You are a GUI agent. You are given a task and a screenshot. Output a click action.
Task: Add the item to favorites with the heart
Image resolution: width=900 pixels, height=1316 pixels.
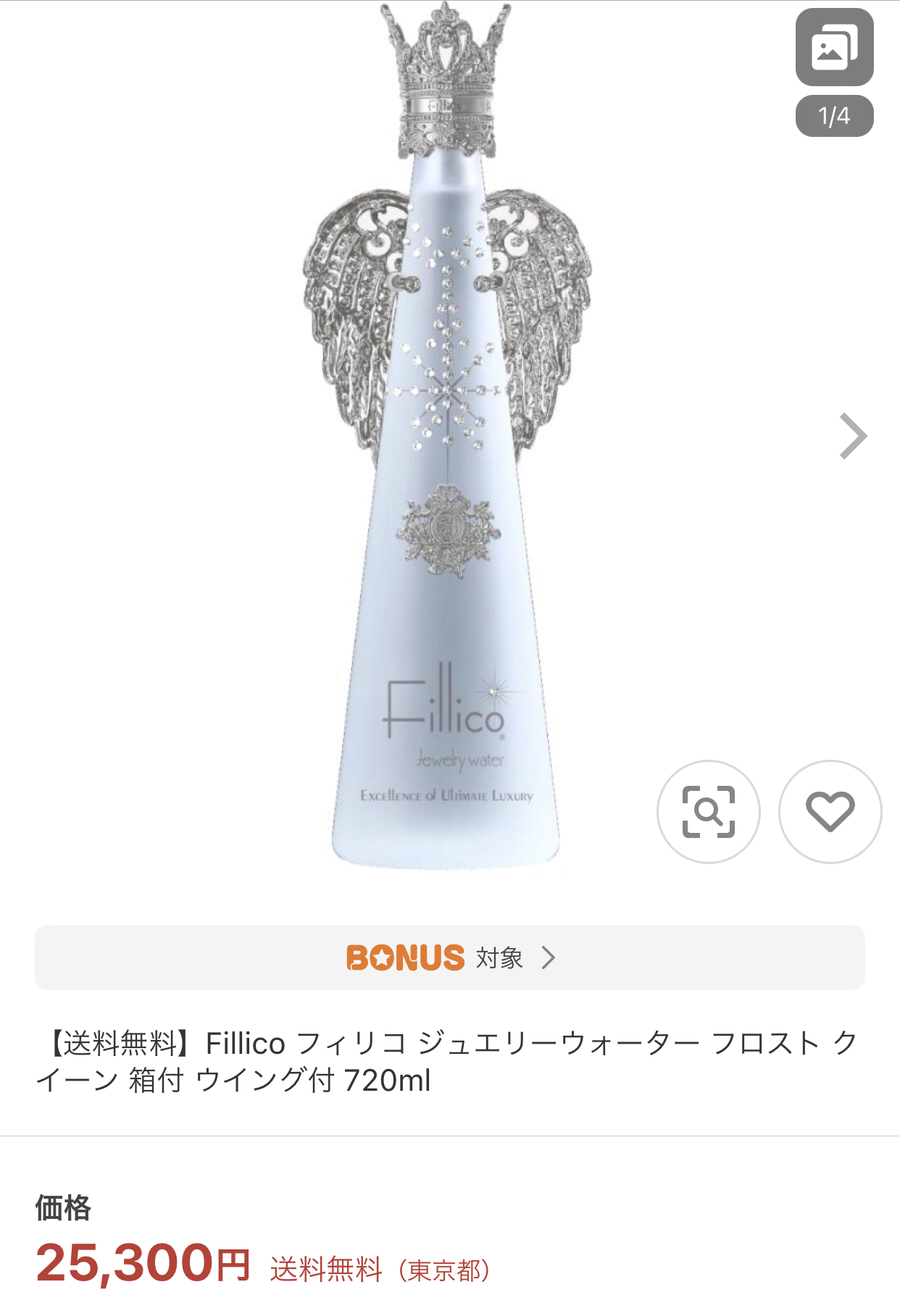pos(830,811)
